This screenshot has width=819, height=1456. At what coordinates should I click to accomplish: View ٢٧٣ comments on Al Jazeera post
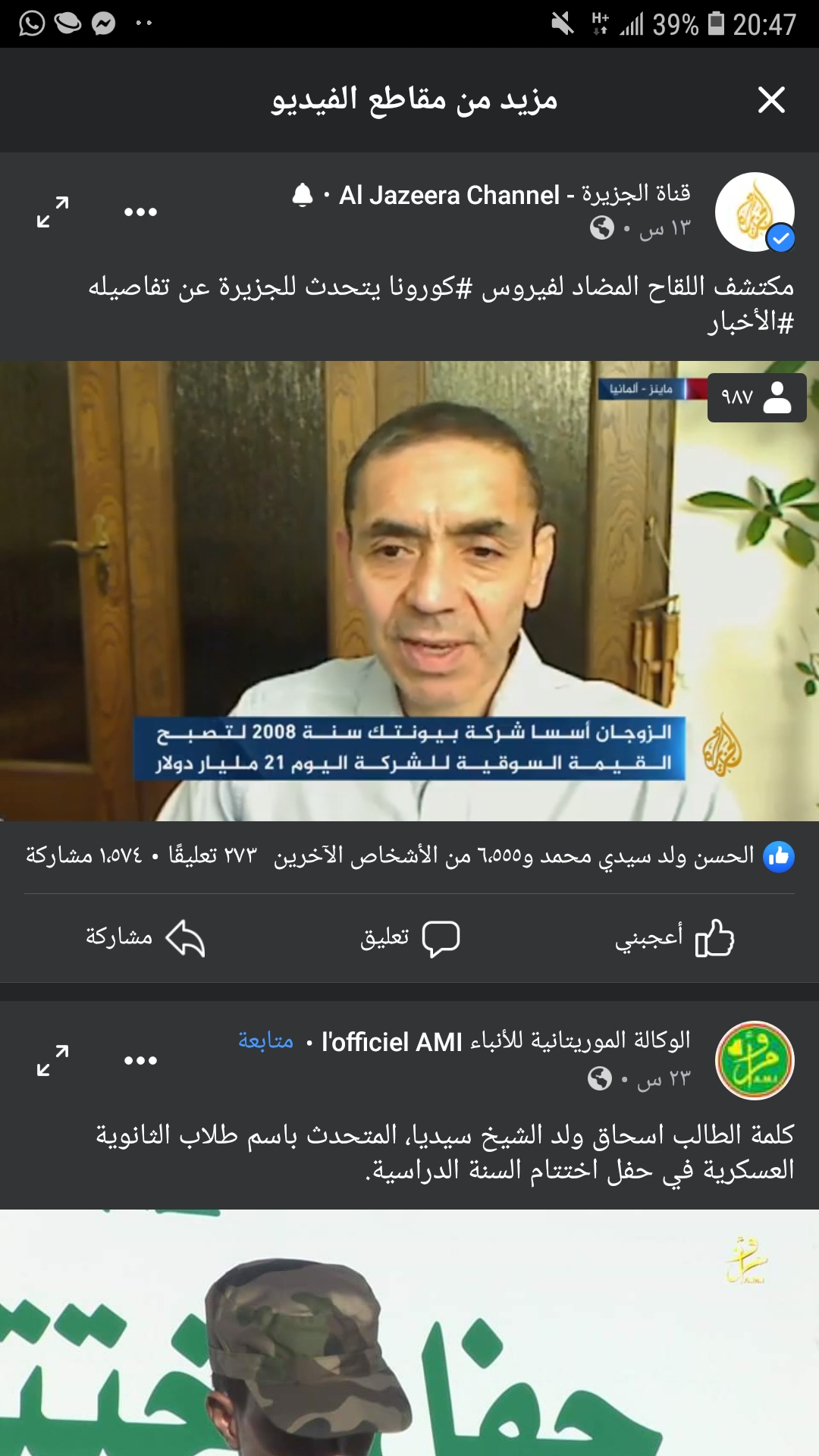click(x=212, y=856)
